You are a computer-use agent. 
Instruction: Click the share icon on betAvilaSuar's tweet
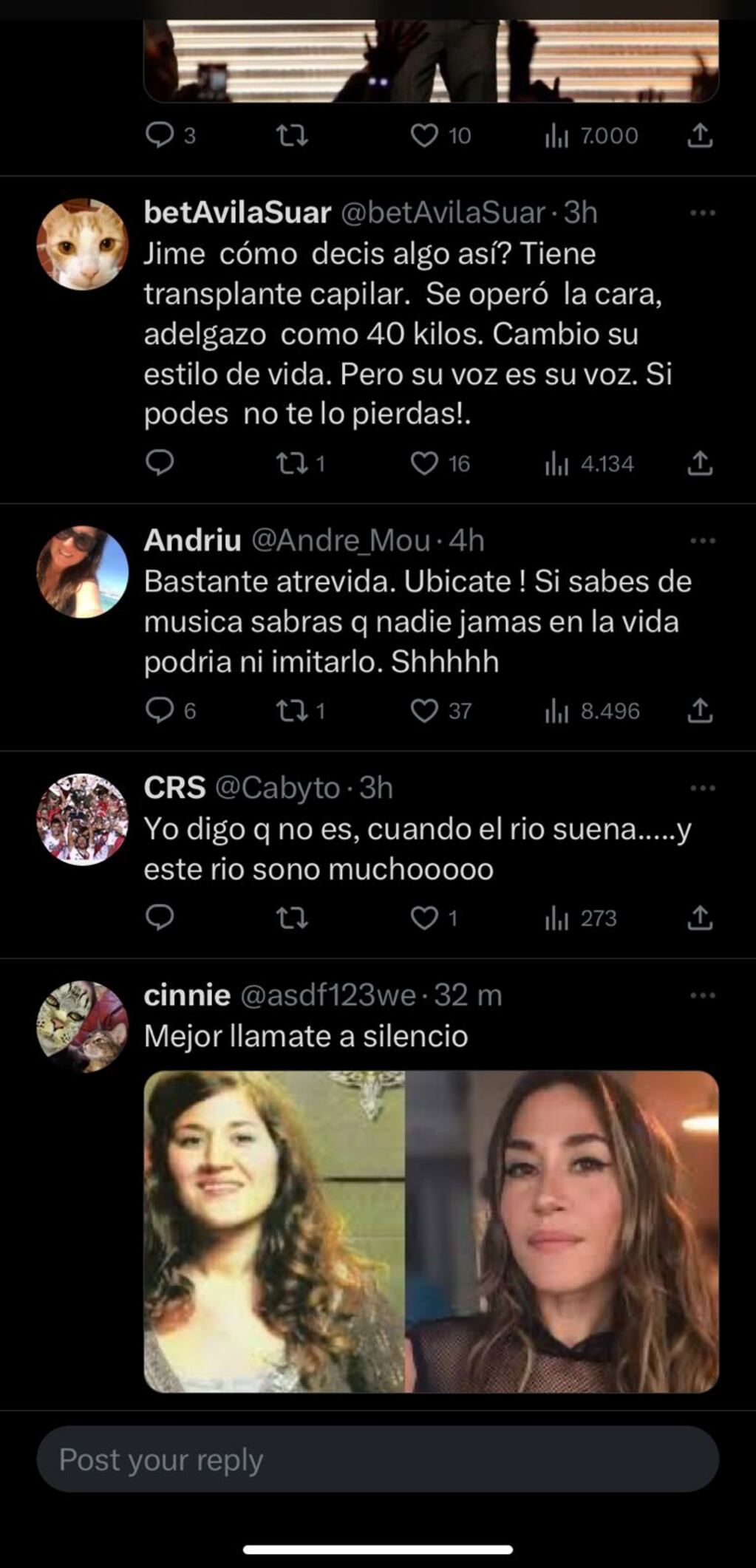(698, 463)
